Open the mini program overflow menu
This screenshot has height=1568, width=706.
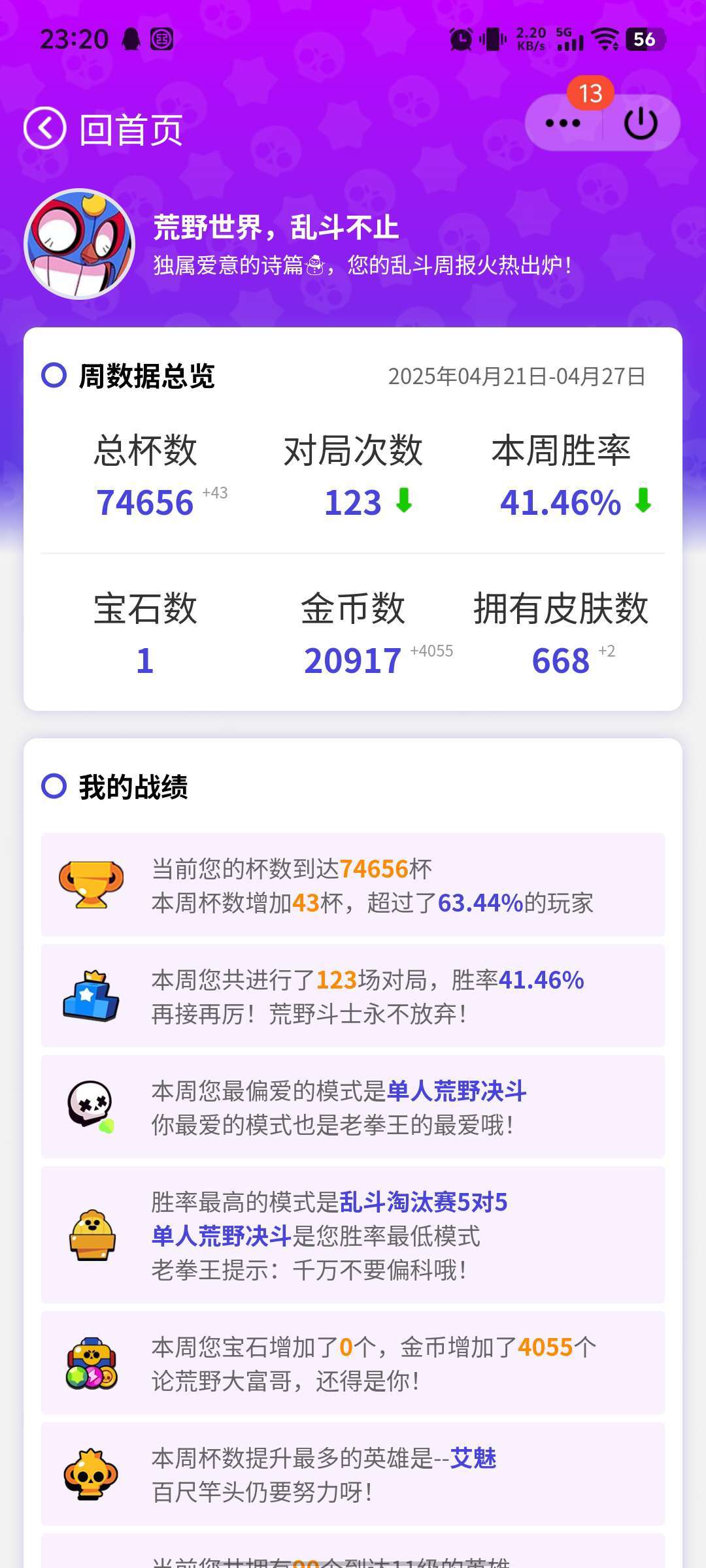click(x=562, y=123)
